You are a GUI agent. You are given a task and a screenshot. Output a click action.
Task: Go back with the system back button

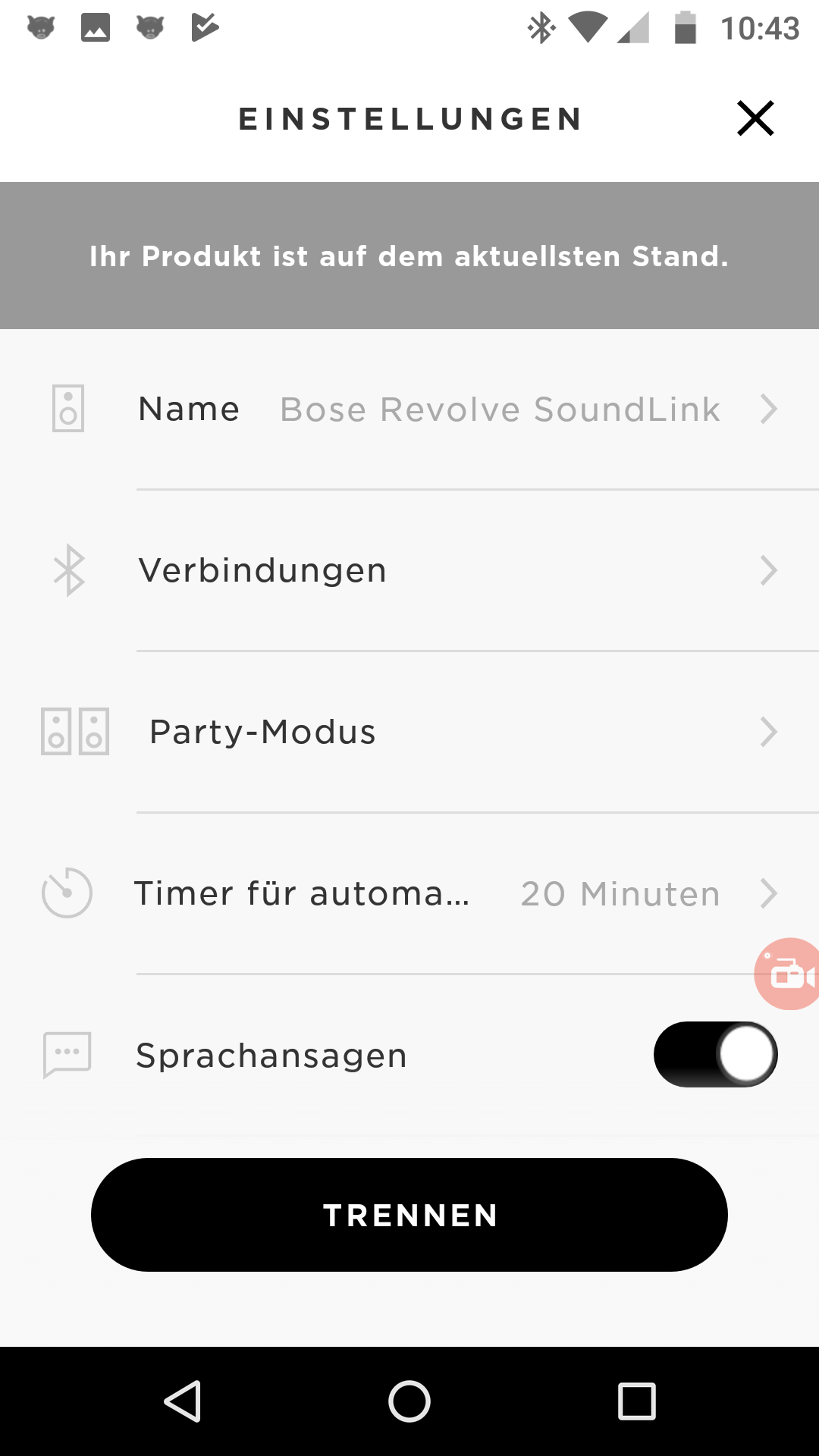coord(182,1401)
